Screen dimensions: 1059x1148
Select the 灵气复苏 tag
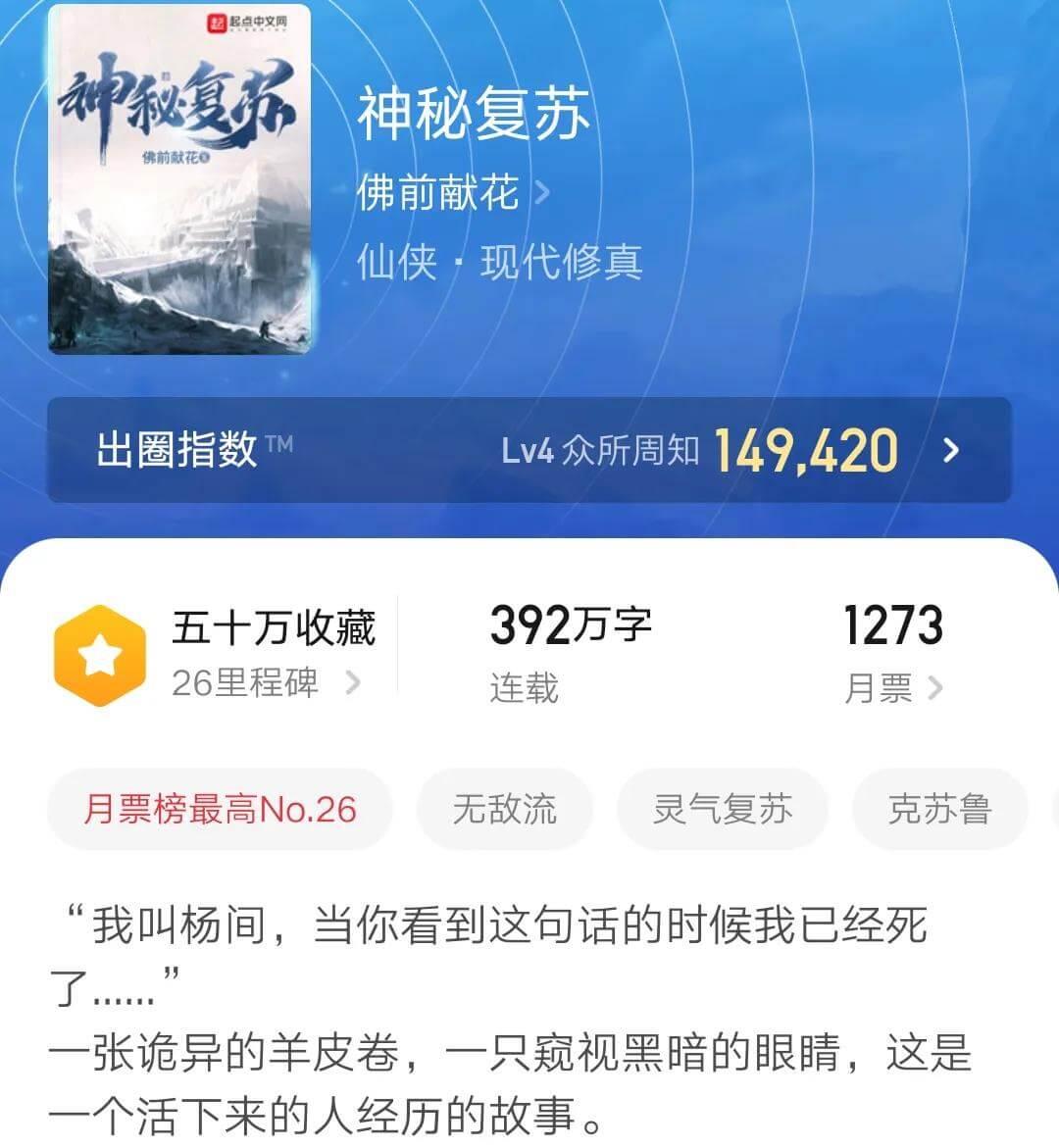723,807
